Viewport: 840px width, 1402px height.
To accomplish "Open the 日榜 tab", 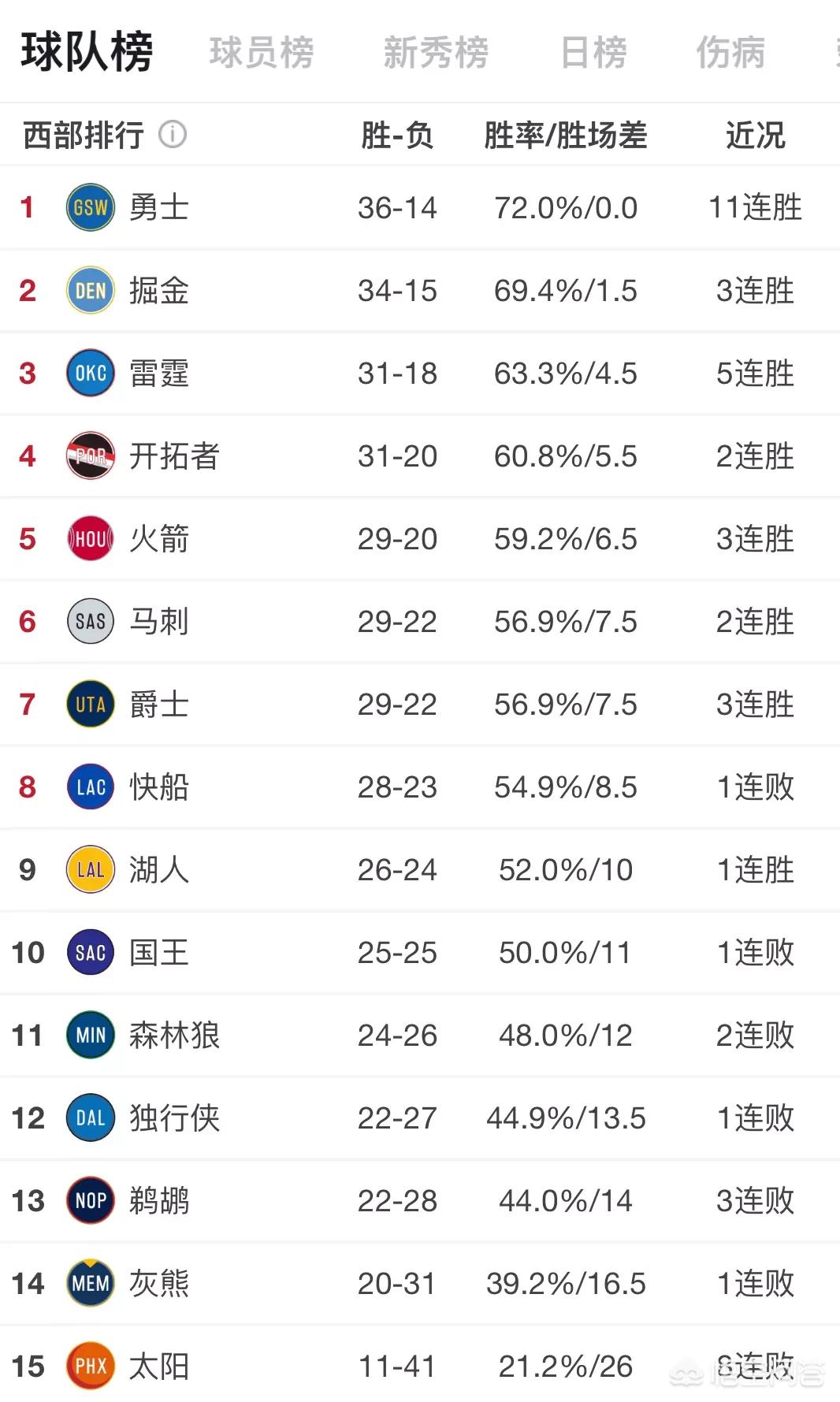I will pyautogui.click(x=593, y=53).
